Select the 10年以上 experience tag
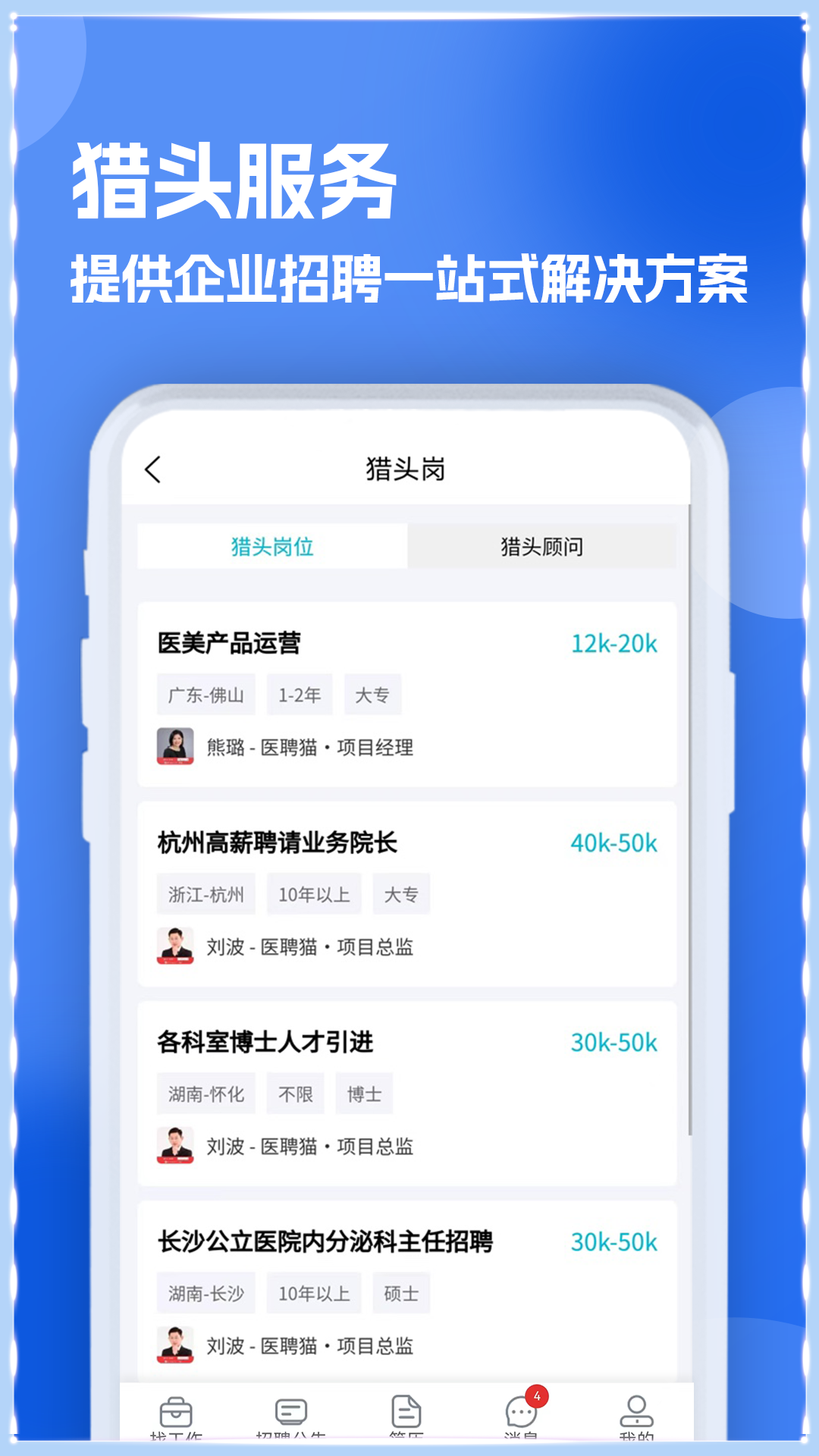Image resolution: width=819 pixels, height=1456 pixels. (x=313, y=894)
